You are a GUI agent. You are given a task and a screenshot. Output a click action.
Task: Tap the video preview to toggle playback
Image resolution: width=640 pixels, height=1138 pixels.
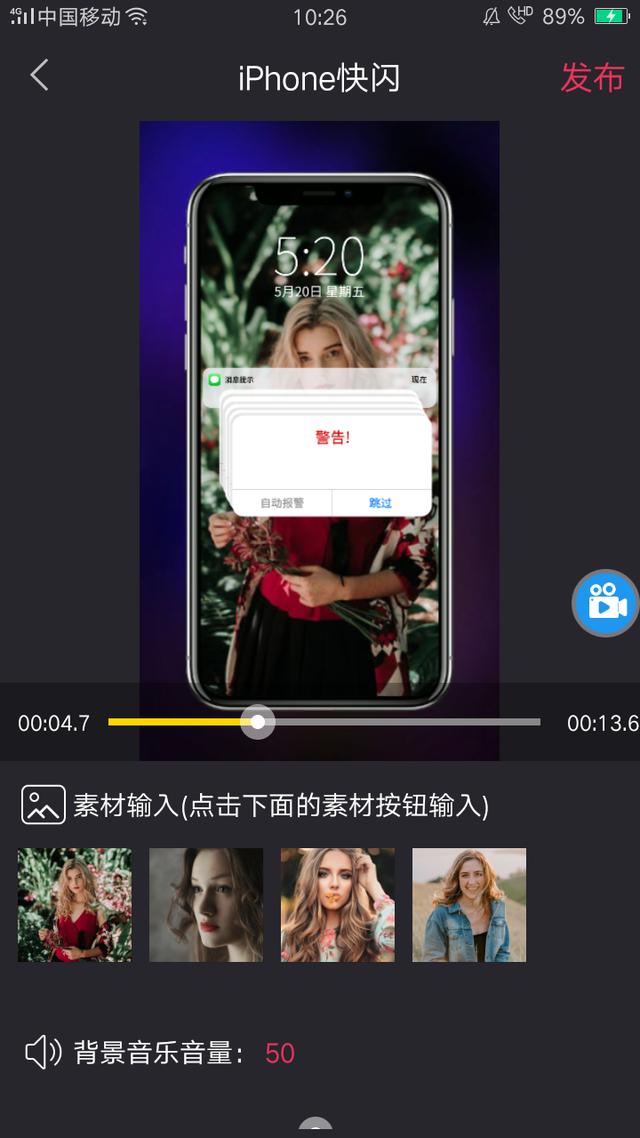319,400
